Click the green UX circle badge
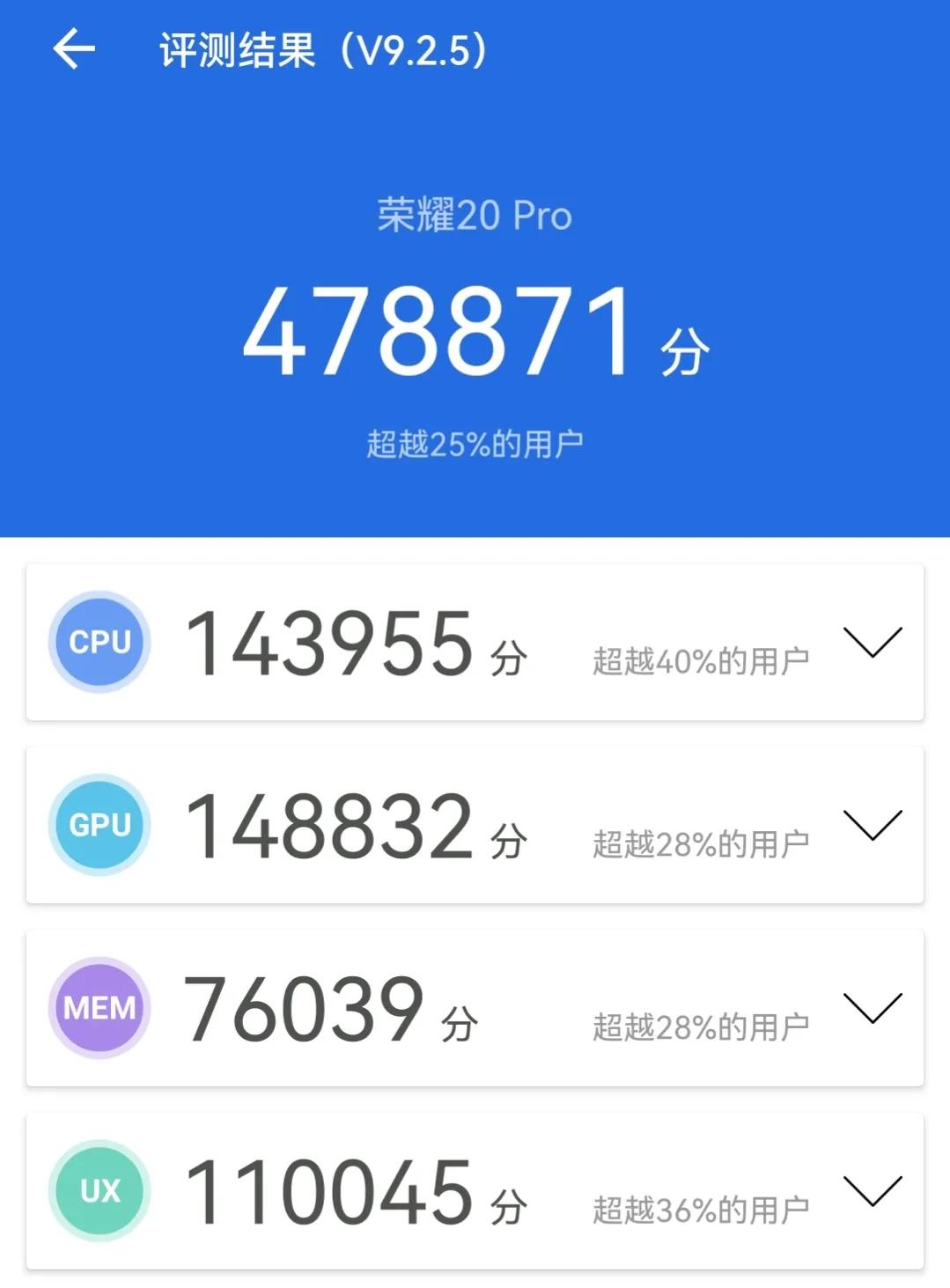Viewport: 950px width, 1288px height. 99,1190
